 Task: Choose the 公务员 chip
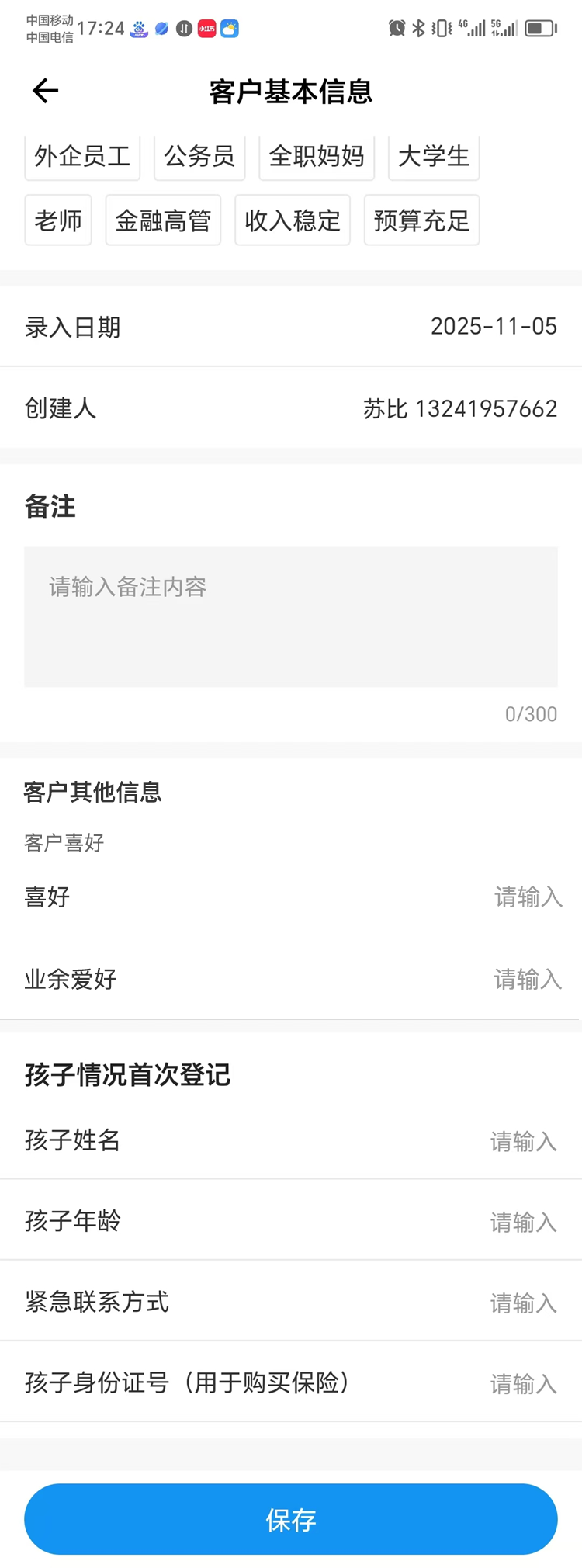coord(199,156)
